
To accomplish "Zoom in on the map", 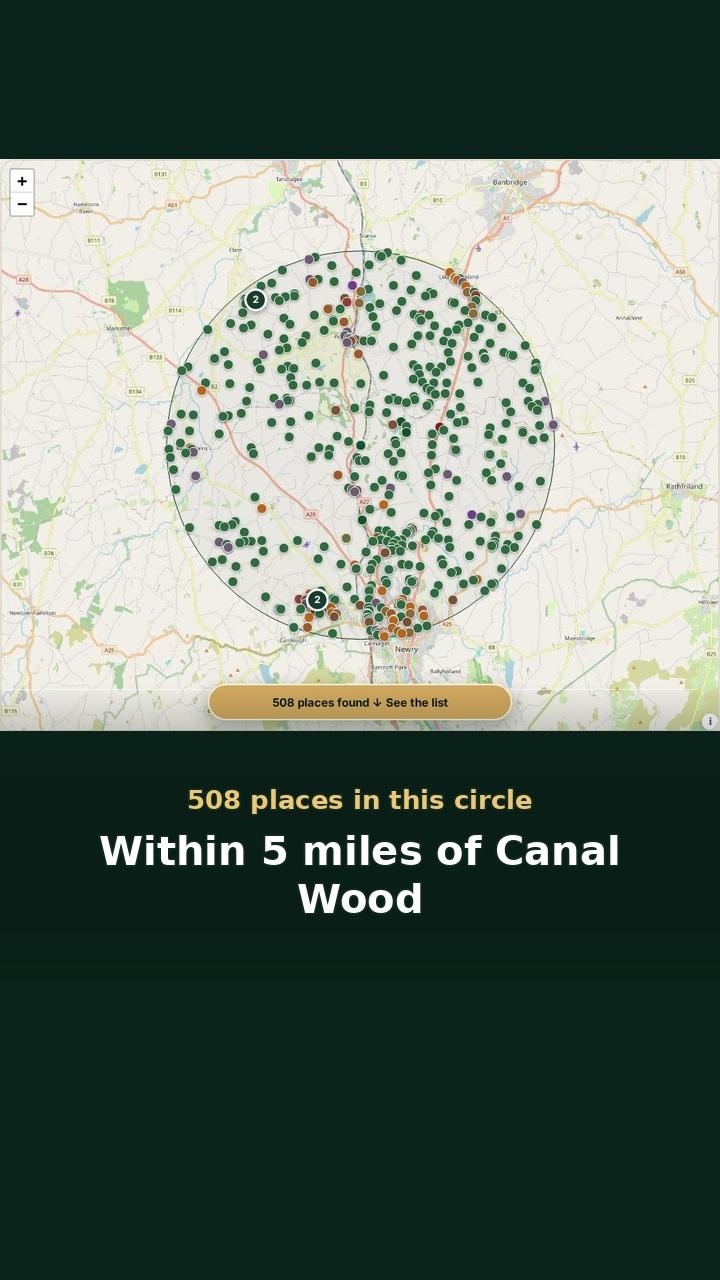I will pyautogui.click(x=22, y=181).
